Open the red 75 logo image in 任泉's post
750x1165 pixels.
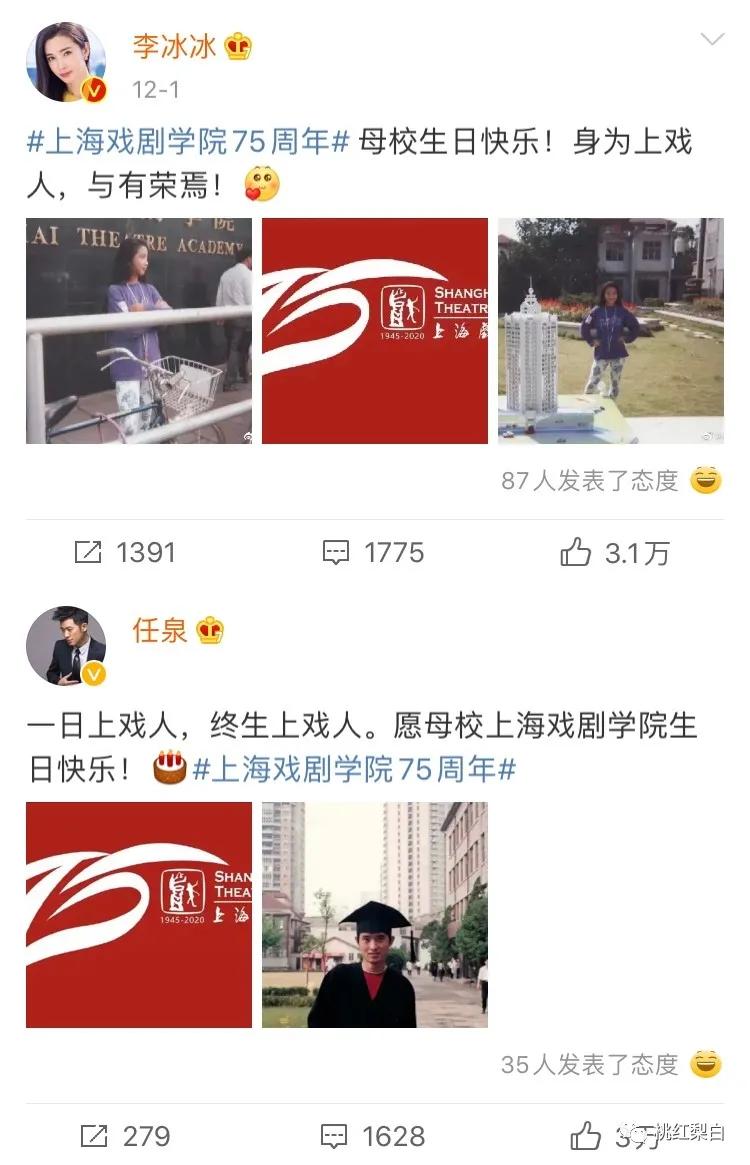pyautogui.click(x=139, y=915)
